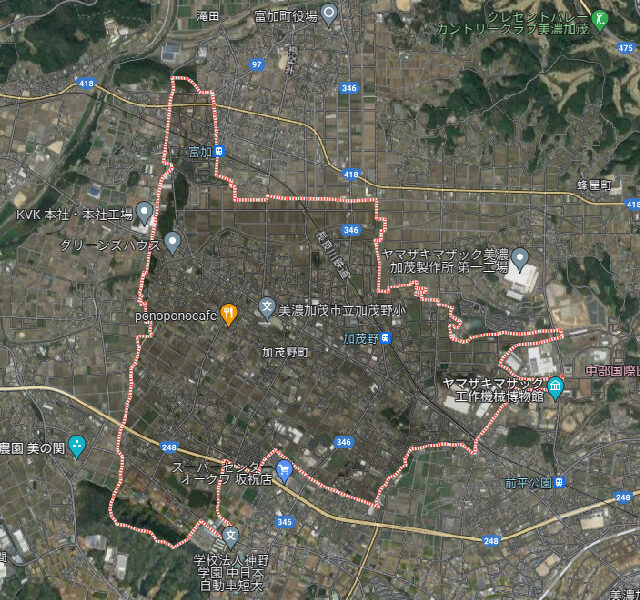Open the 中日本自動車短大 school marker
This screenshot has width=640, height=600.
pyautogui.click(x=232, y=538)
